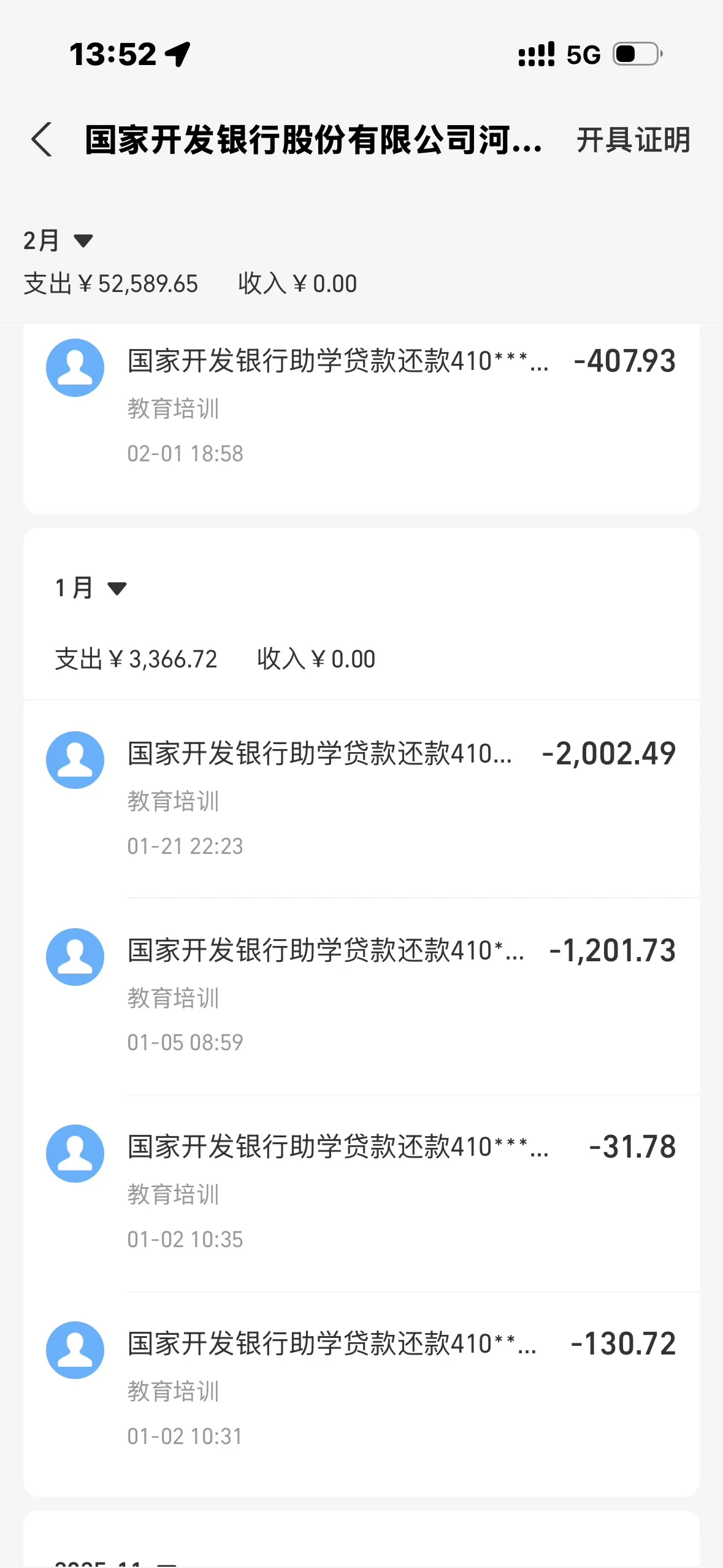
Task: Open the -1,201.73 repayment on 01-05
Action: tap(361, 994)
